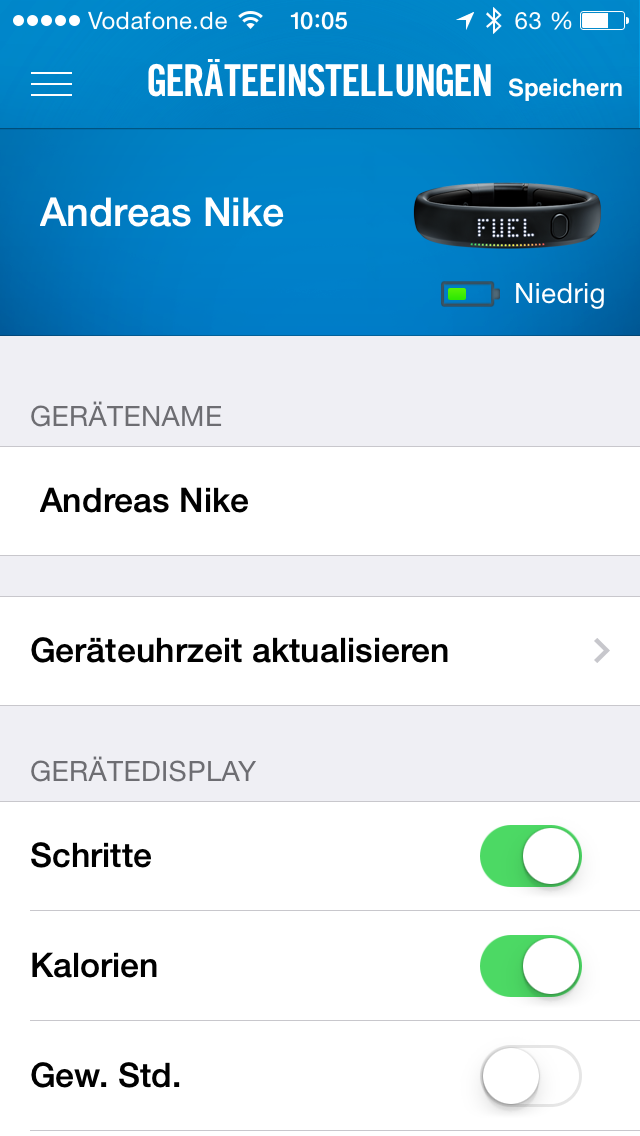The image size is (640, 1136).
Task: Save settings with Speichern
Action: (x=565, y=88)
